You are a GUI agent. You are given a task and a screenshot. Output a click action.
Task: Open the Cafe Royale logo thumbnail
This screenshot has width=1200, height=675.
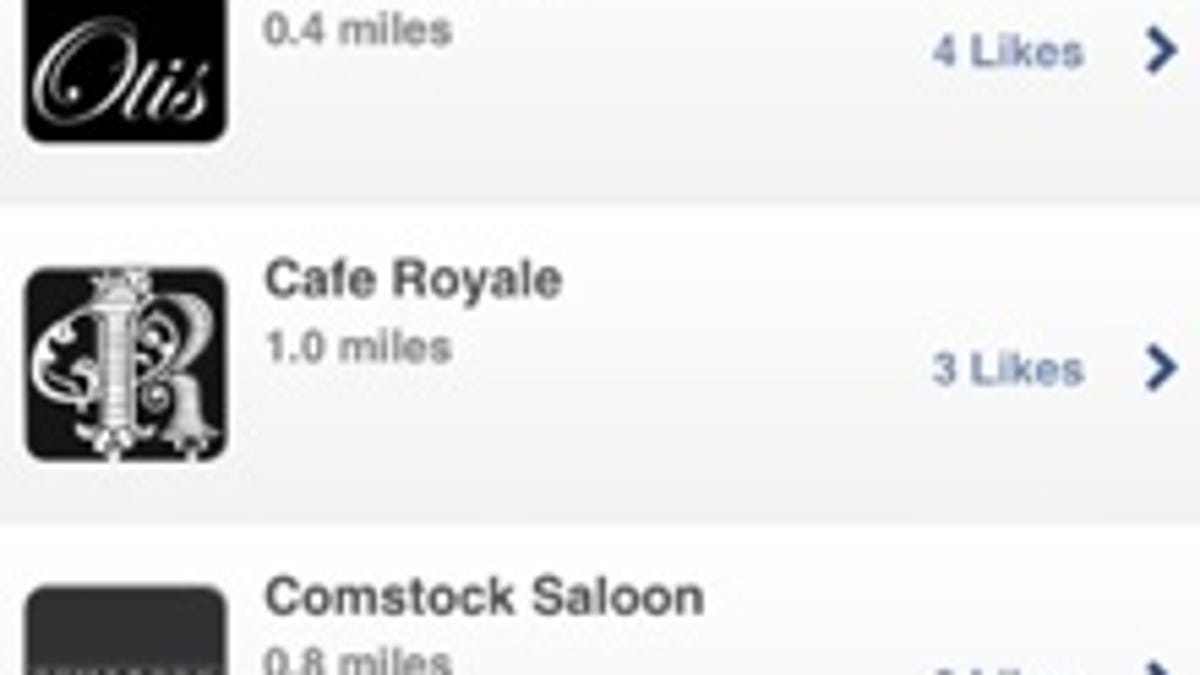pyautogui.click(x=126, y=364)
